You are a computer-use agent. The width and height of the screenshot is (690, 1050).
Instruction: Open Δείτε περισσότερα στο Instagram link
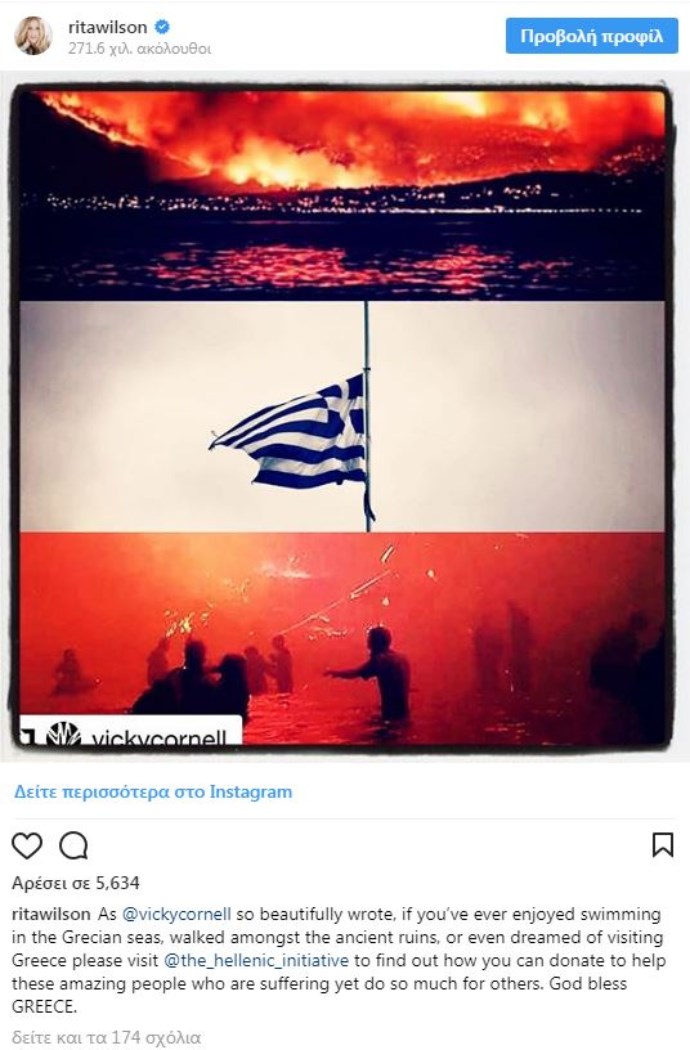click(153, 791)
